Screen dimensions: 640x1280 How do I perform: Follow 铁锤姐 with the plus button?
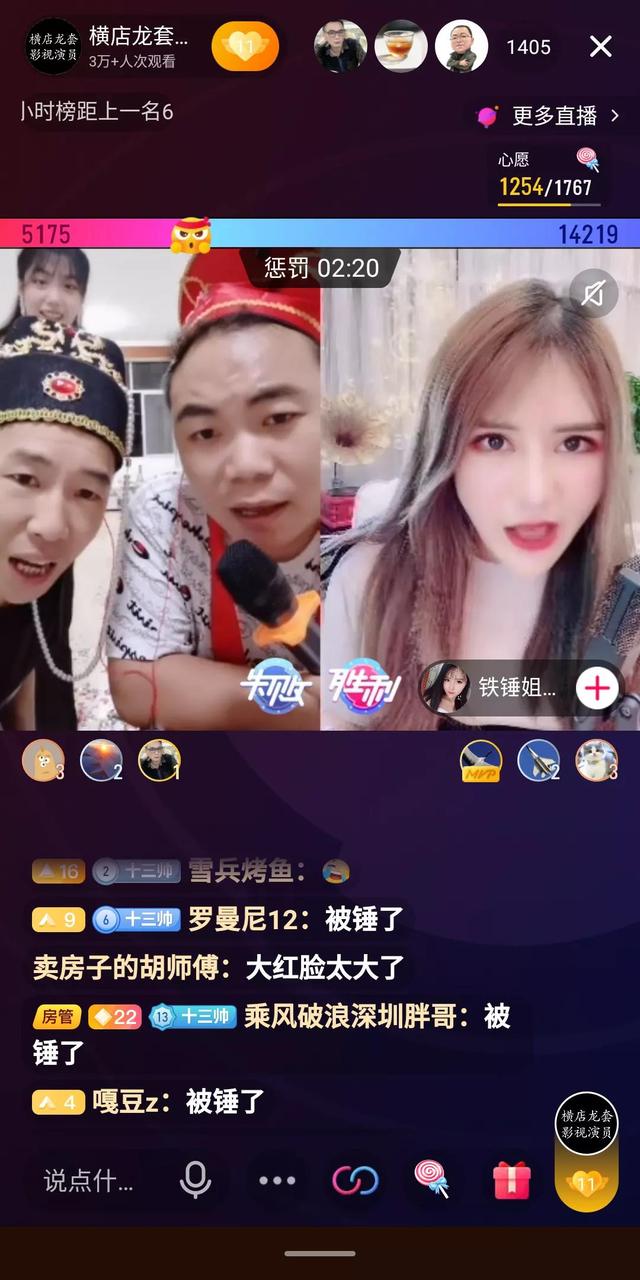pyautogui.click(x=597, y=688)
